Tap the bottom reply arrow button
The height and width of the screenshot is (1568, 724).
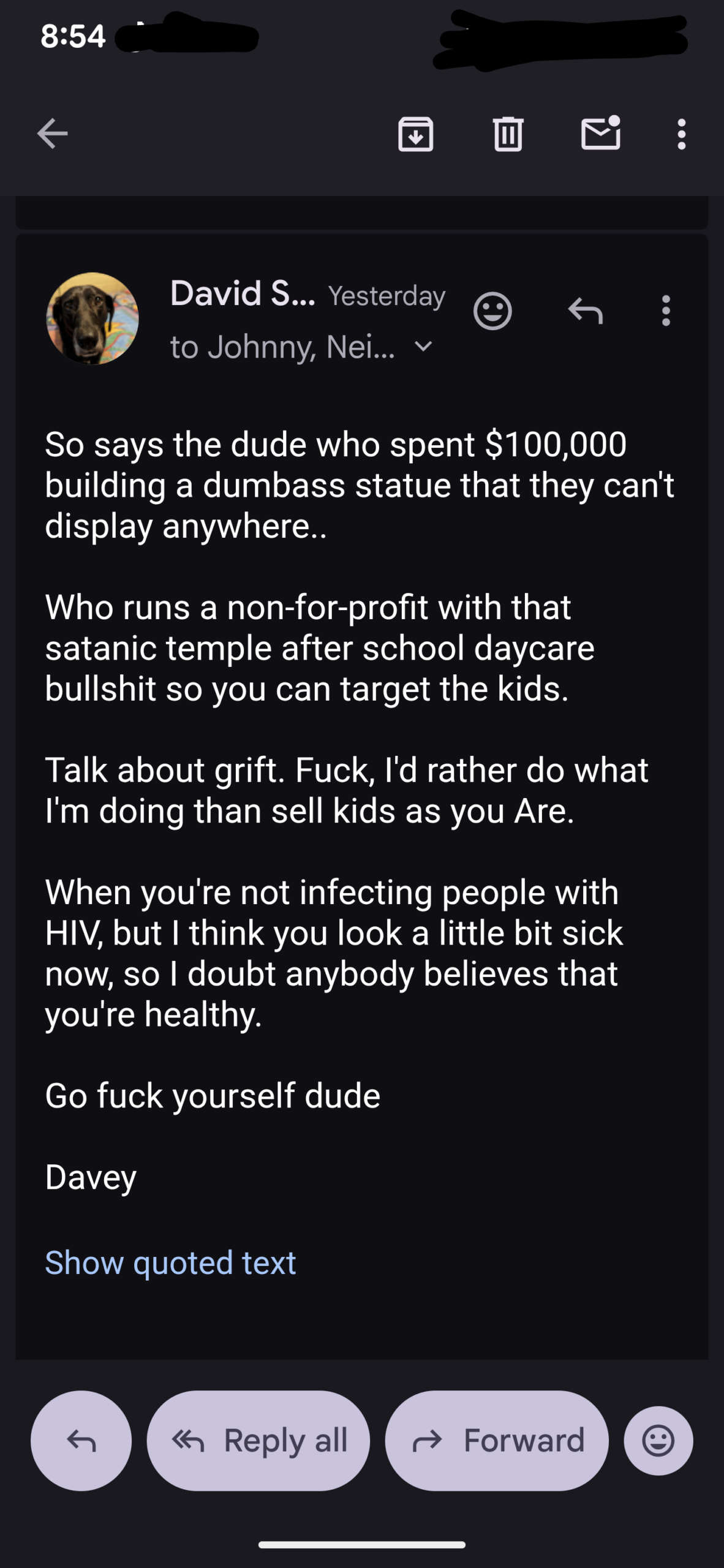[x=81, y=1441]
